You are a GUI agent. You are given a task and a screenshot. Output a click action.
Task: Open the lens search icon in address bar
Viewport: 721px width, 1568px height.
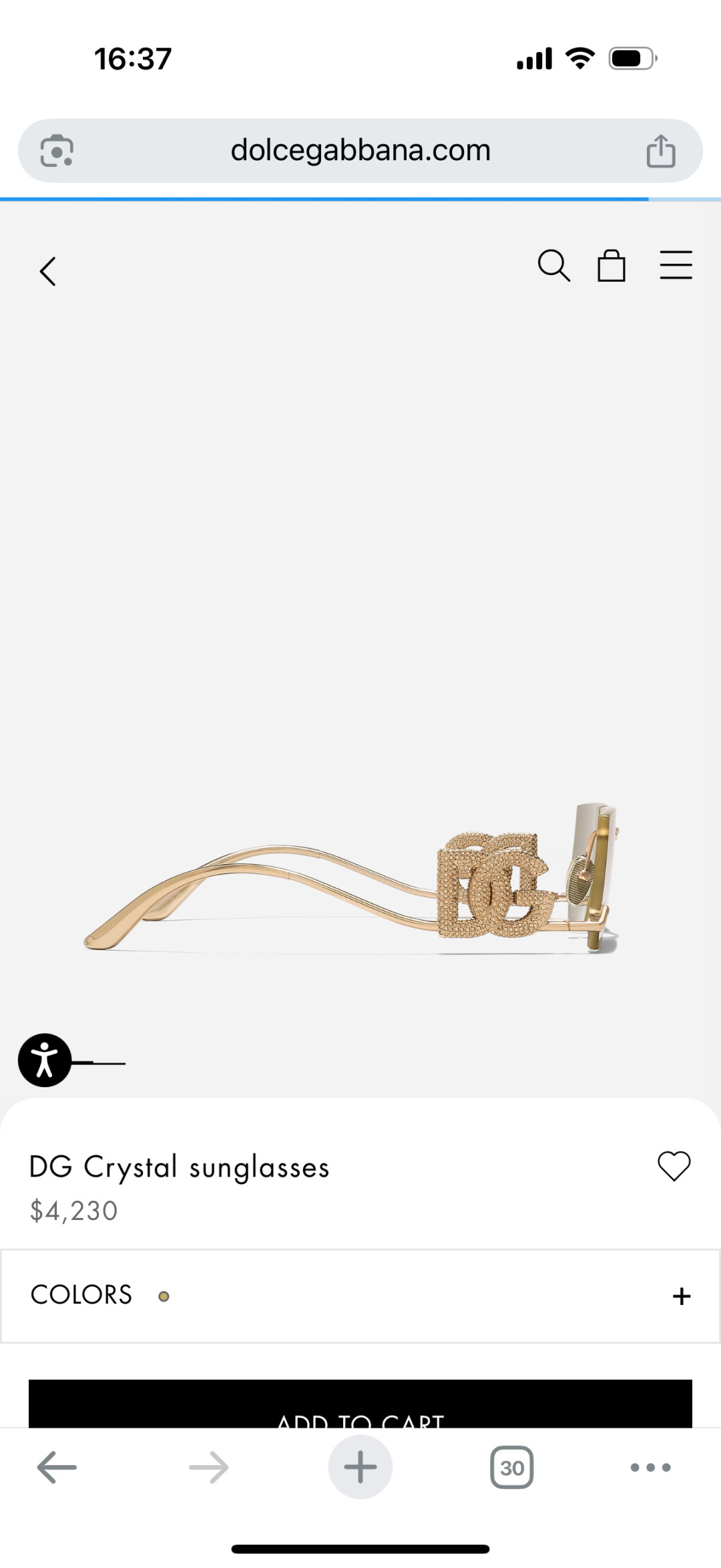(57, 151)
